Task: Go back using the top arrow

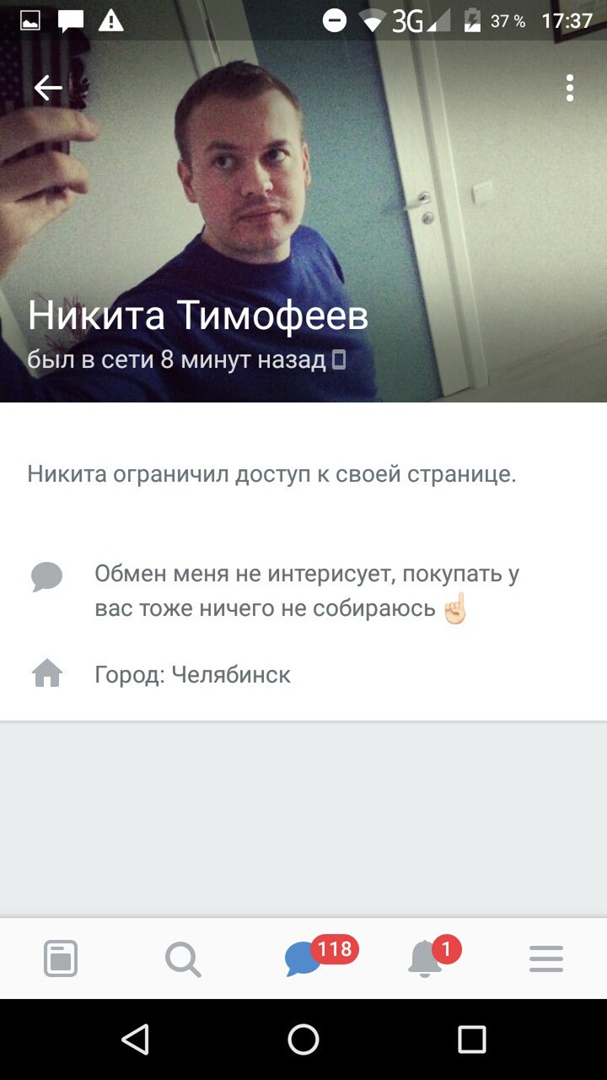Action: tap(48, 88)
